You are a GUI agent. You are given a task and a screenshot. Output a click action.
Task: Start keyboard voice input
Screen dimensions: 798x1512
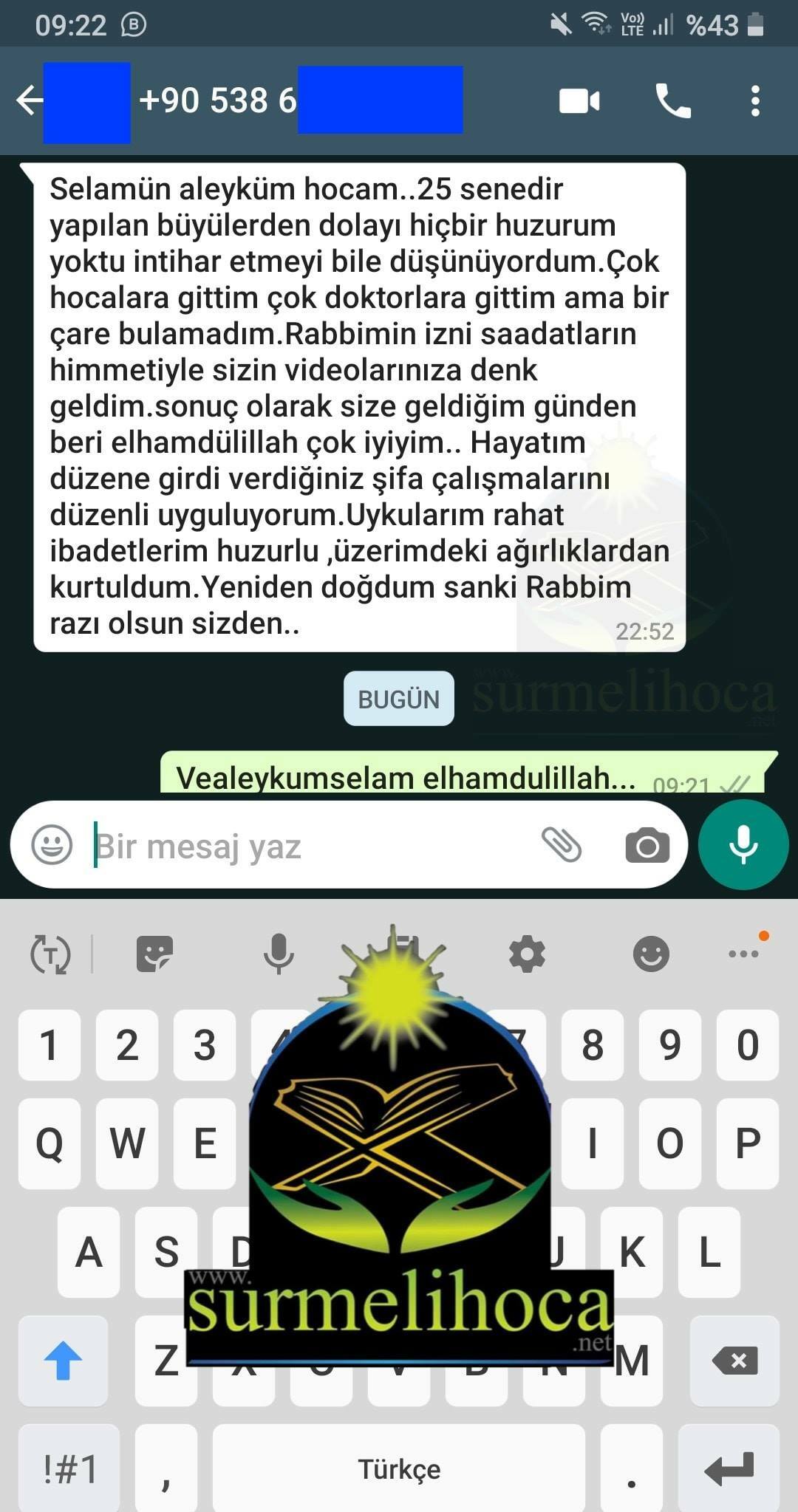pyautogui.click(x=279, y=954)
